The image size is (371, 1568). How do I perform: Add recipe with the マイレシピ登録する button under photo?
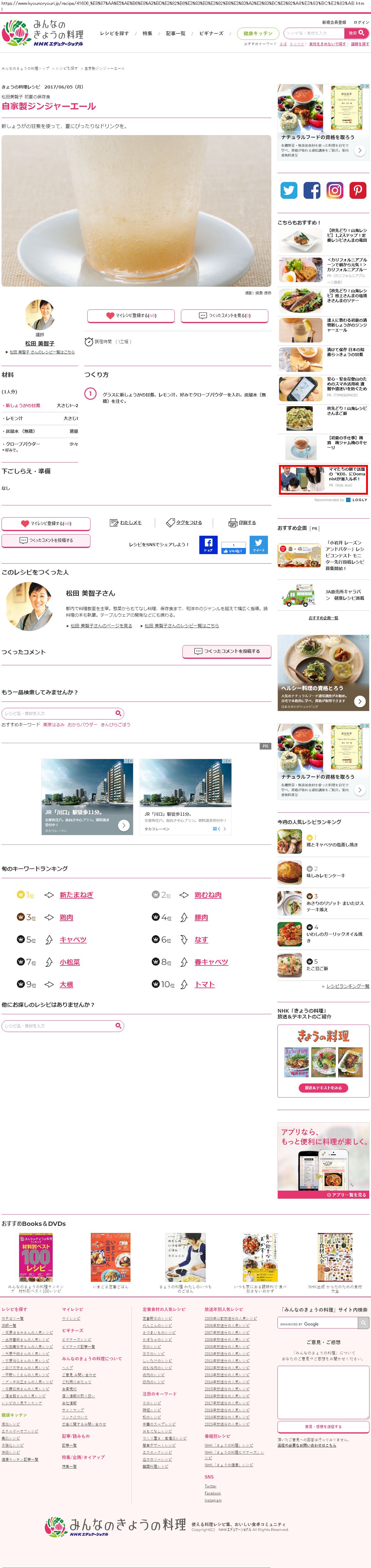pos(131,315)
